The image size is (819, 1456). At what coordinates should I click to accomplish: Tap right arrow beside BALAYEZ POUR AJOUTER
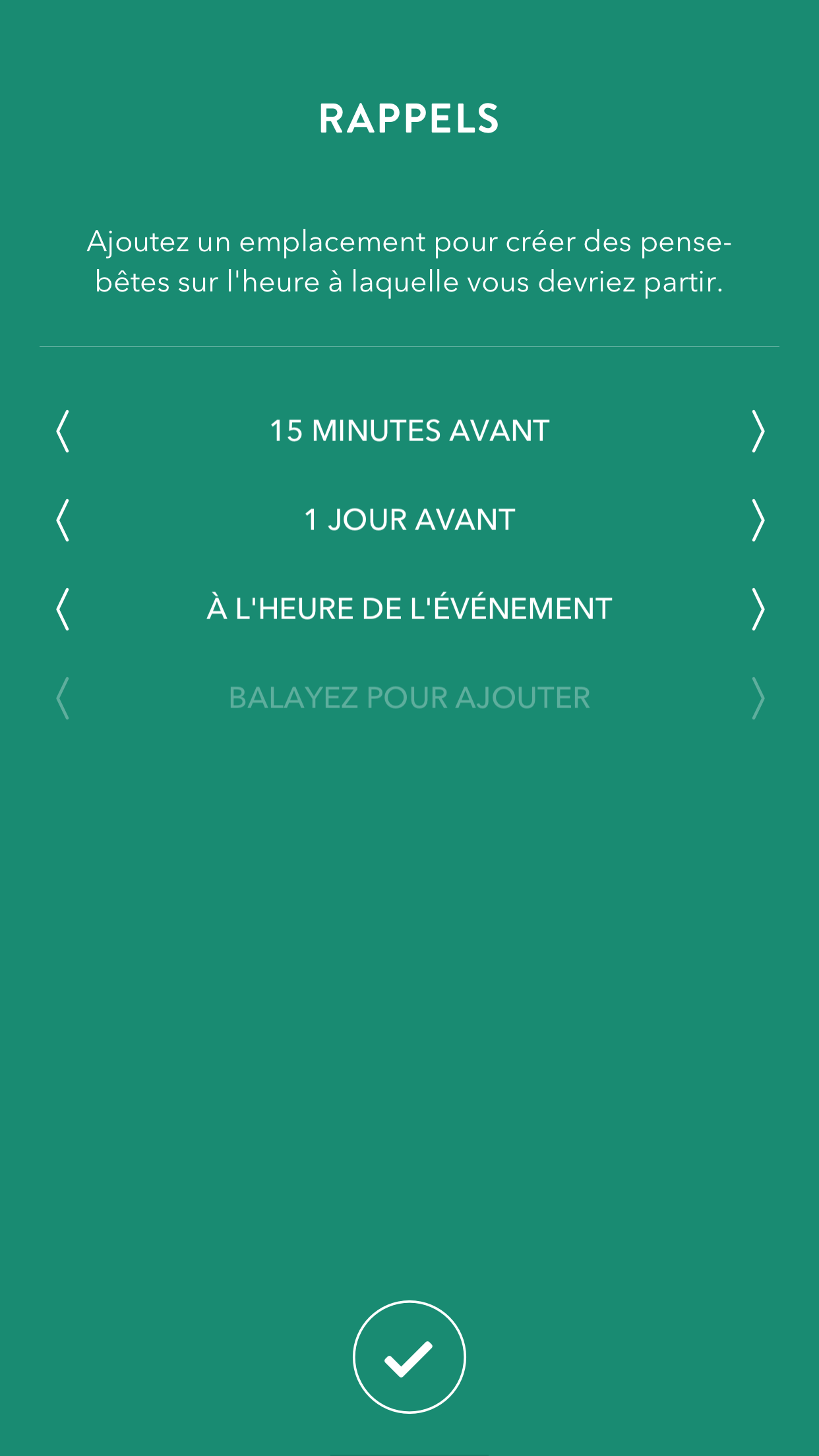pyautogui.click(x=758, y=698)
